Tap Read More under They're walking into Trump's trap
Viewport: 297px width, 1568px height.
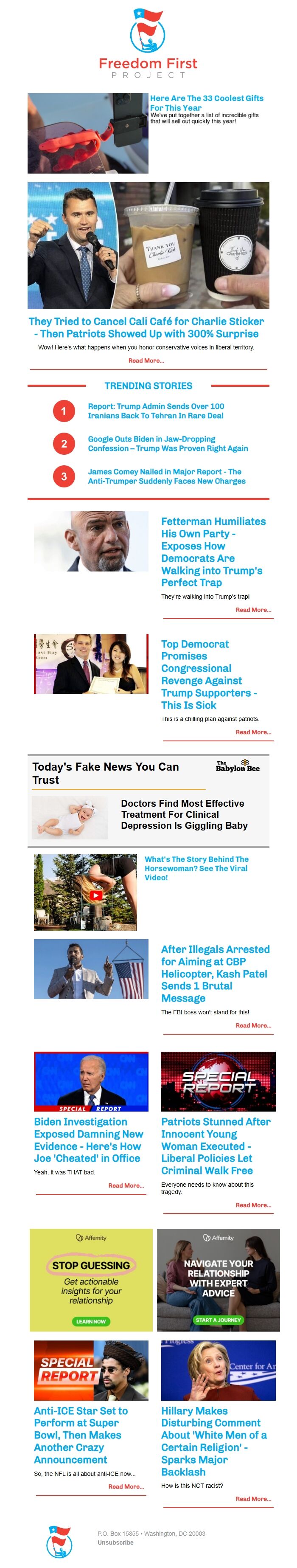point(253,609)
